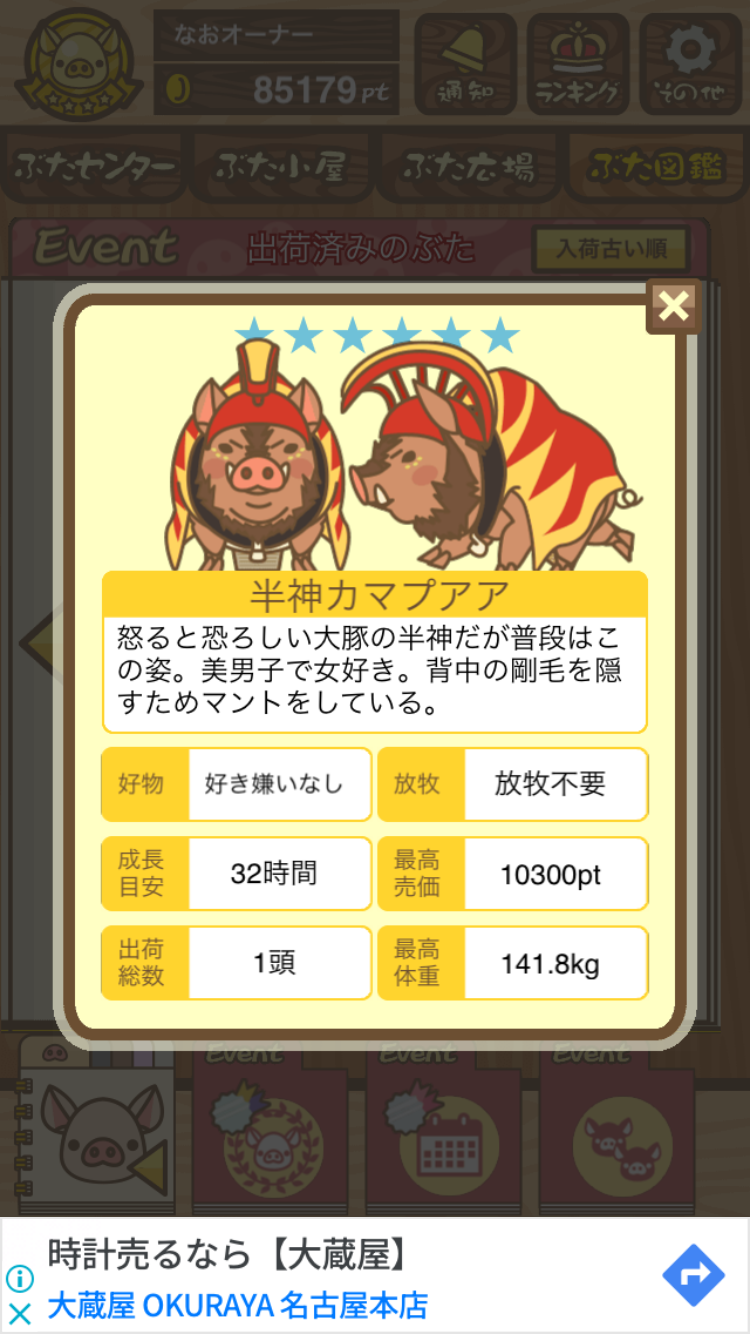Viewport: 750px width, 1334px height.
Task: Go to the previous pig with left arrow
Action: click(36, 640)
